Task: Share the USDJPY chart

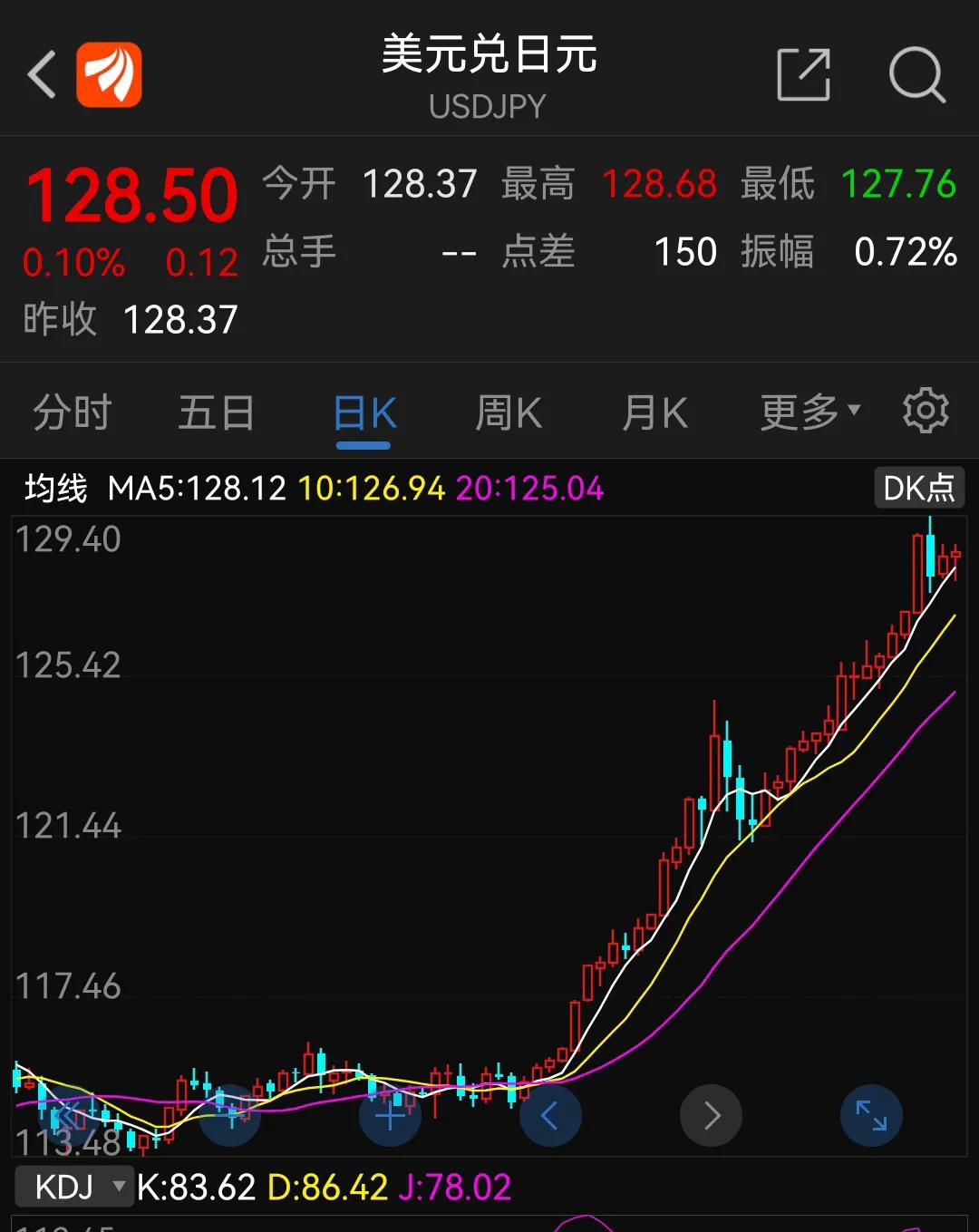Action: (x=803, y=74)
